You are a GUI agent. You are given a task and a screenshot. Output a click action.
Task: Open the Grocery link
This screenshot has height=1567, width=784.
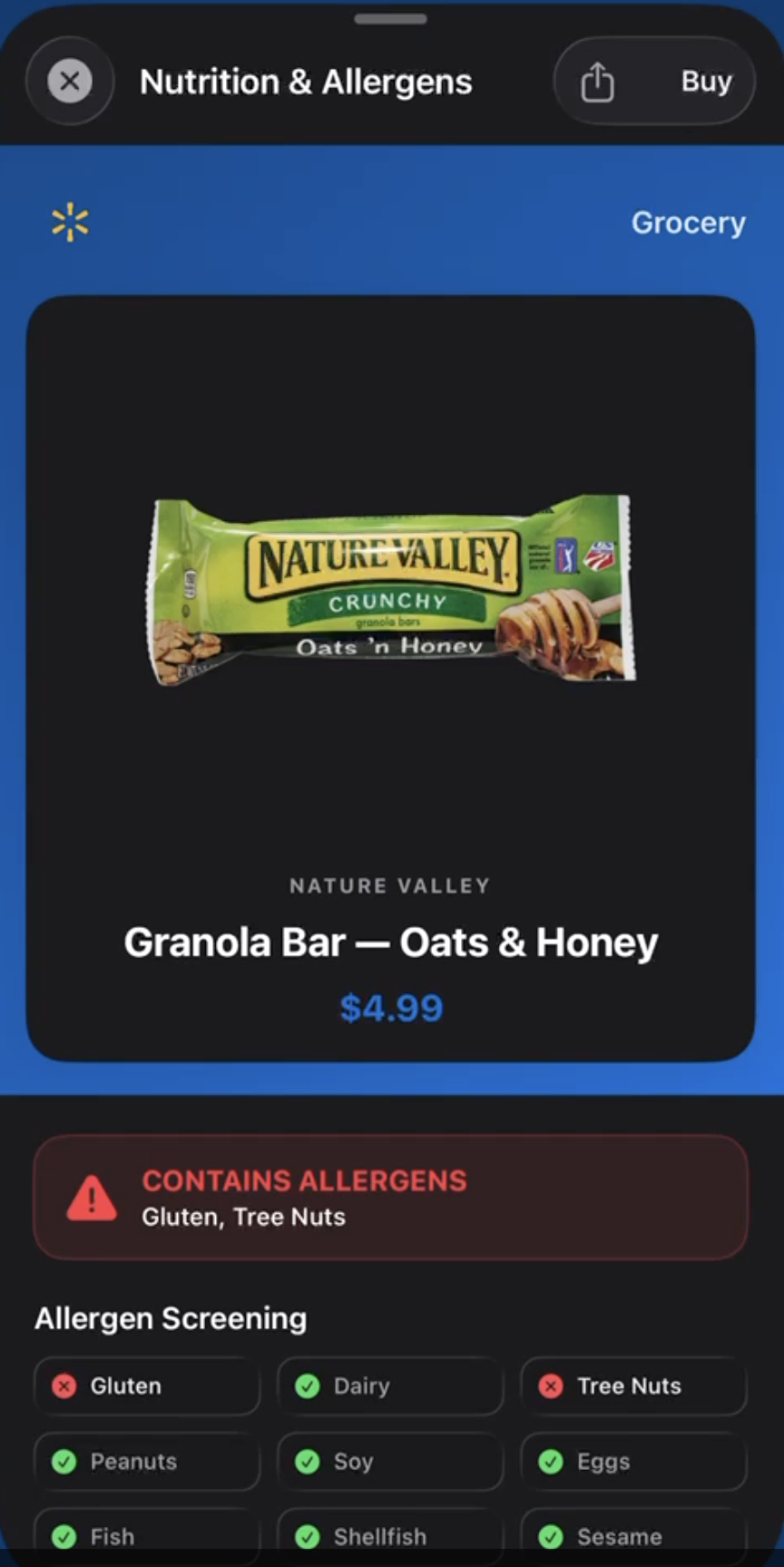click(688, 222)
